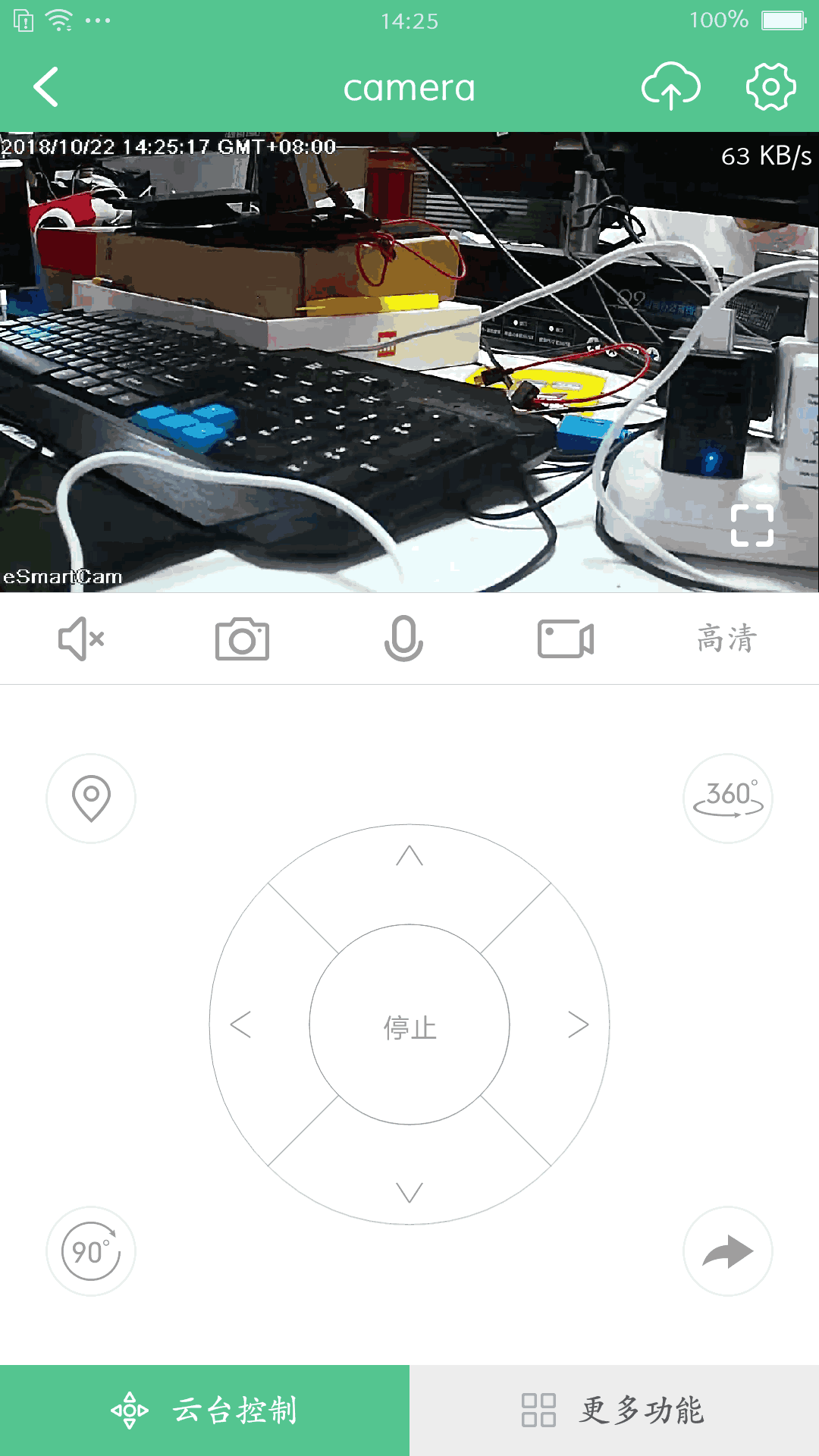819x1456 pixels.
Task: Tap the share arrow button
Action: [728, 1251]
